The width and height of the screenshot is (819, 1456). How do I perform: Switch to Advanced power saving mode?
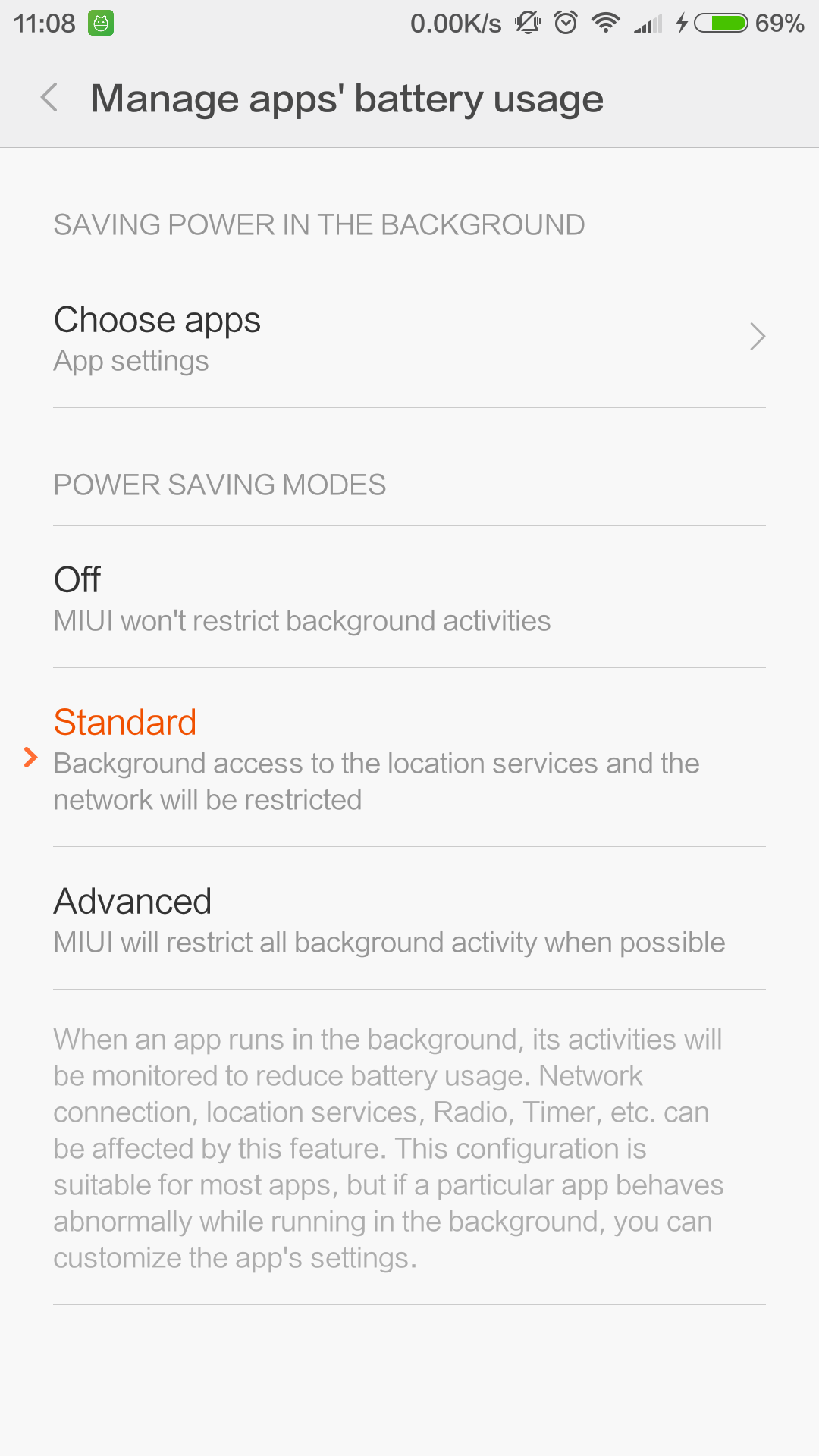tap(409, 919)
